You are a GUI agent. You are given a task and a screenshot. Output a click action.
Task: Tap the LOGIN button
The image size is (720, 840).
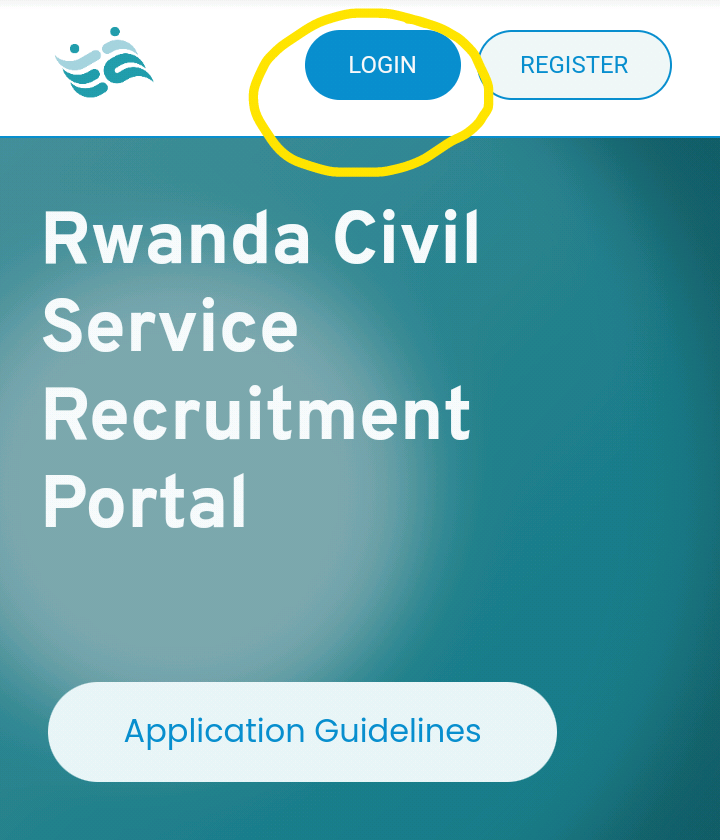pos(382,65)
